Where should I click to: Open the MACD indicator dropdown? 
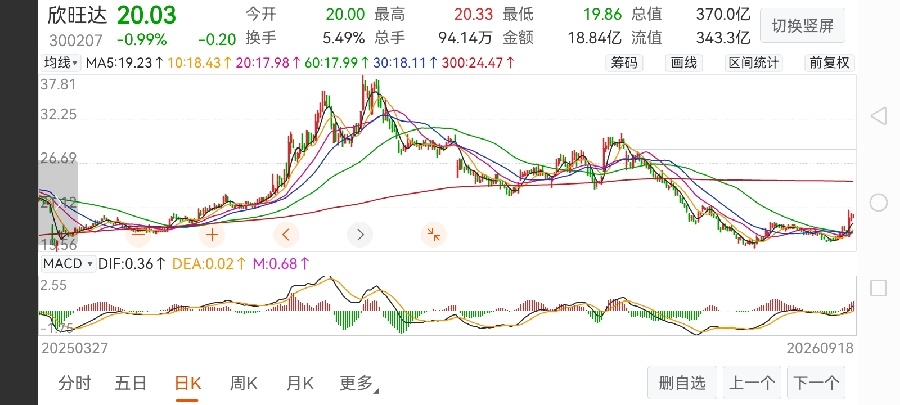68,264
